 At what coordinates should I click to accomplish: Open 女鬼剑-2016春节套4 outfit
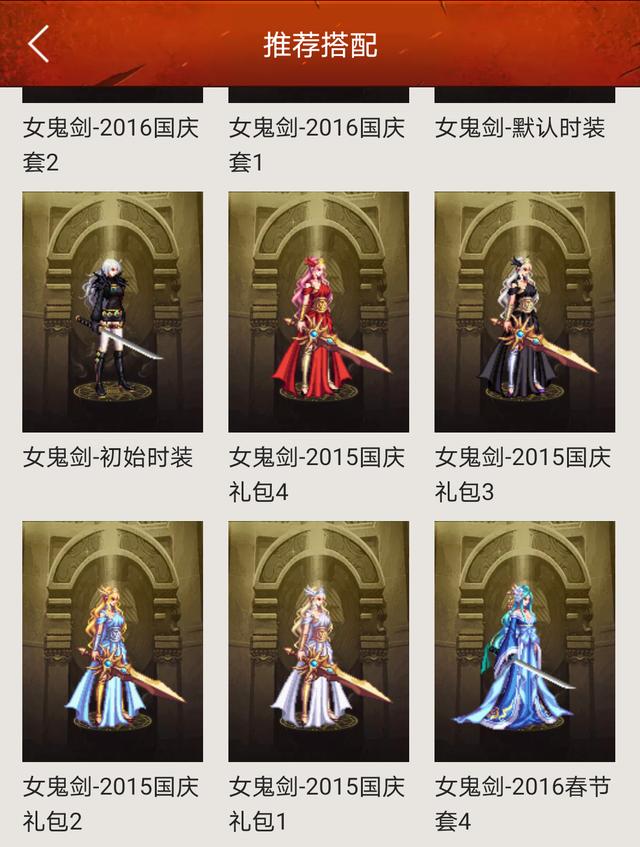[x=524, y=641]
